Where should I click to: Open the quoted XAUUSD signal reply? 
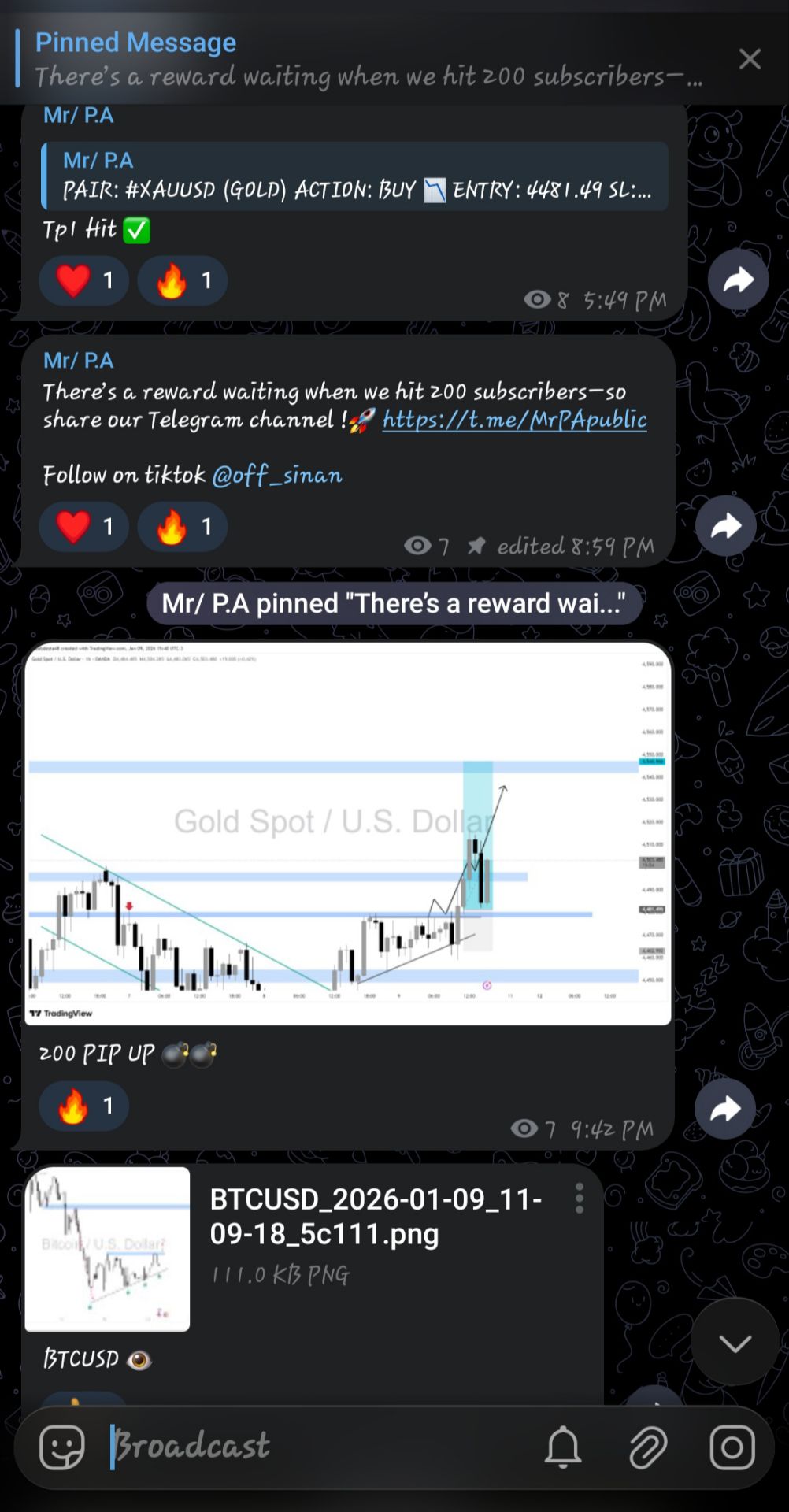(354, 176)
